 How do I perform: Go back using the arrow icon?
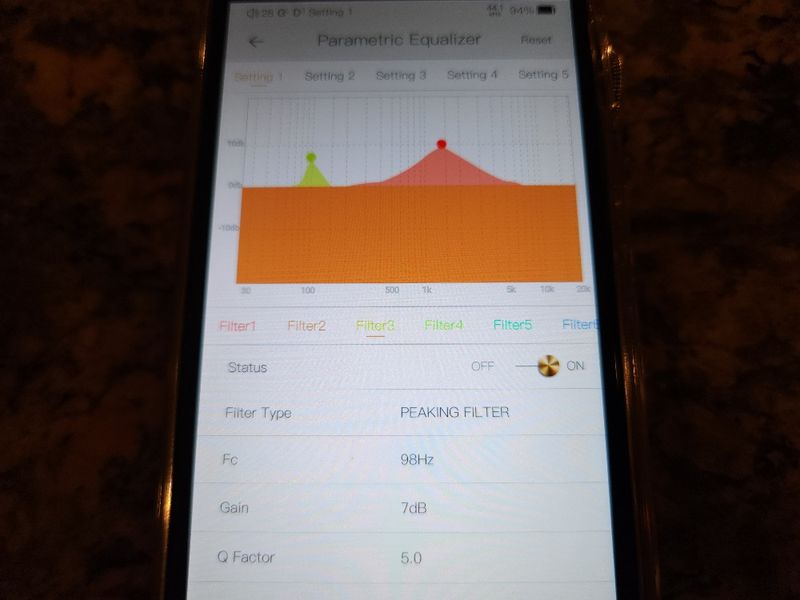click(x=257, y=42)
